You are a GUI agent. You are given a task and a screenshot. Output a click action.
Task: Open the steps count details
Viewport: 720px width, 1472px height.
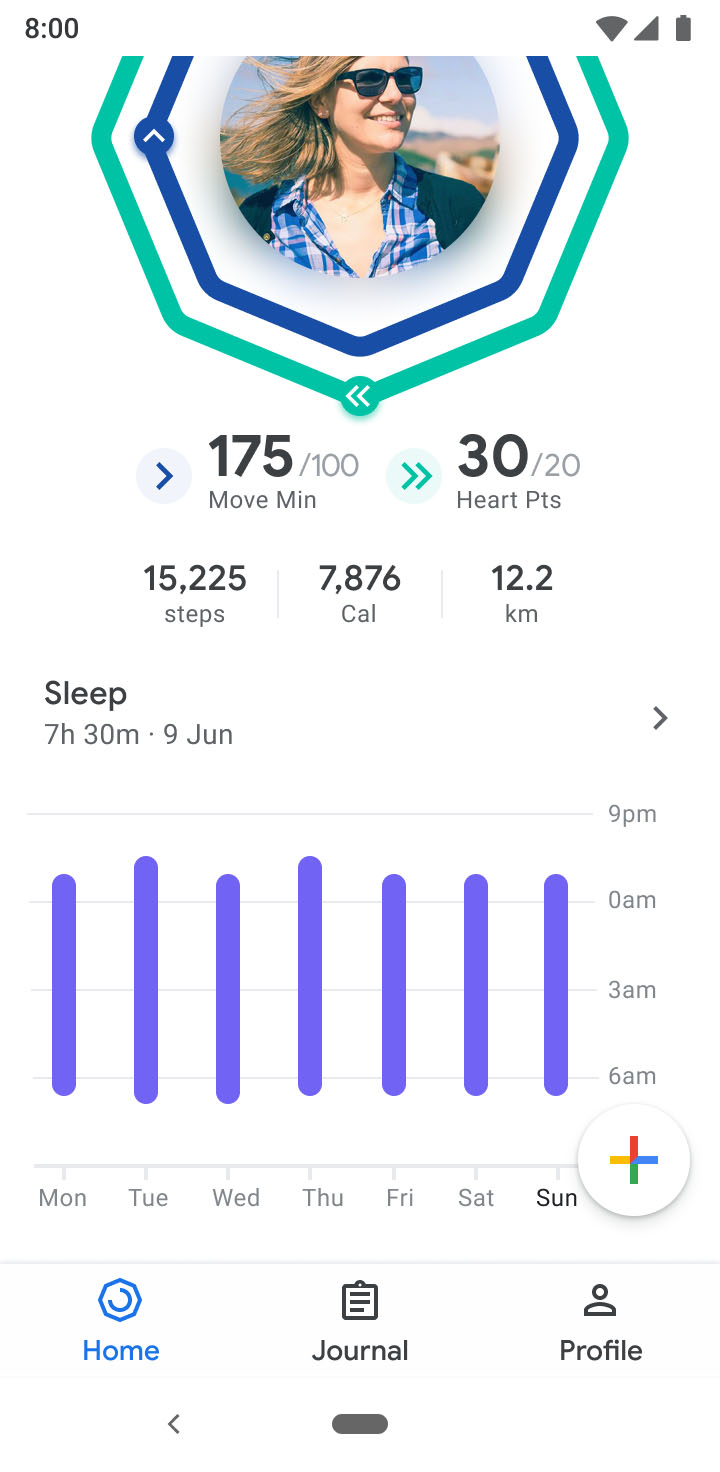point(195,593)
